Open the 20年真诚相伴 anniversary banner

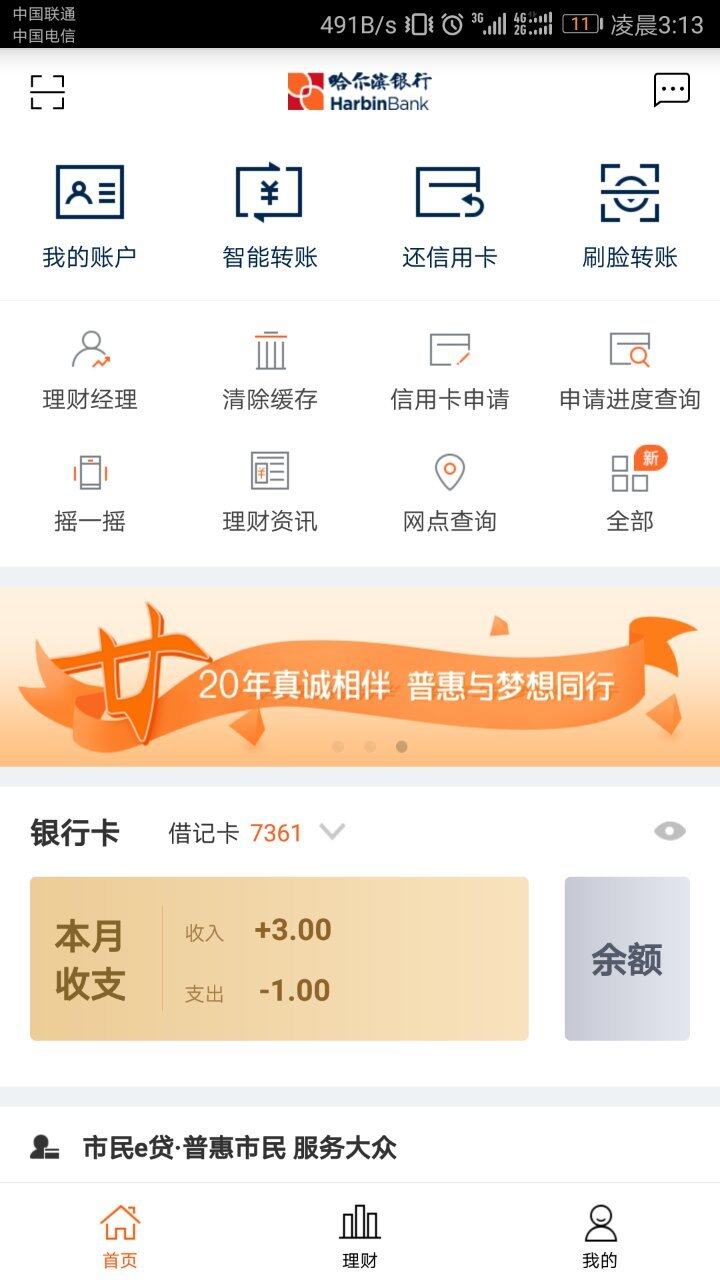point(360,677)
